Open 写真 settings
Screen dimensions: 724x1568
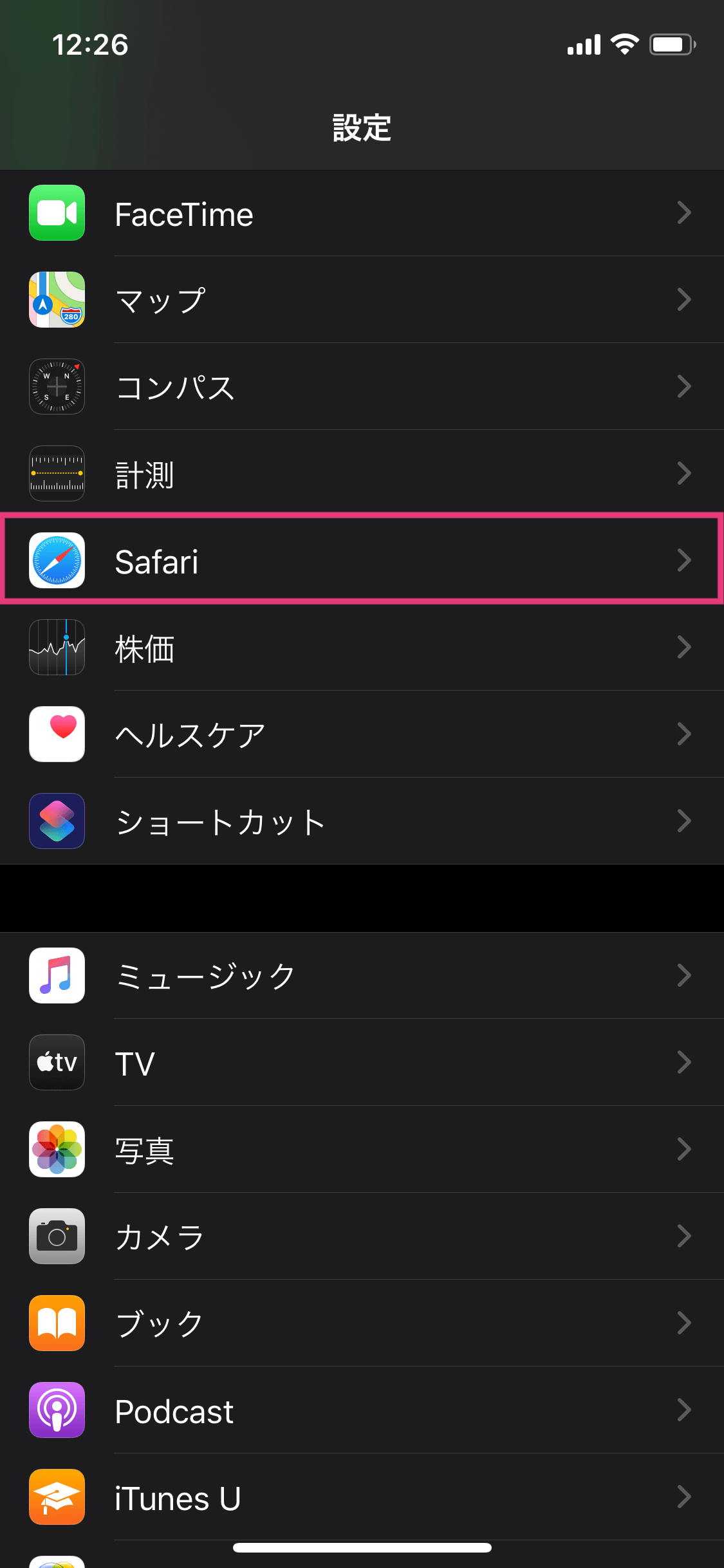coord(362,1150)
